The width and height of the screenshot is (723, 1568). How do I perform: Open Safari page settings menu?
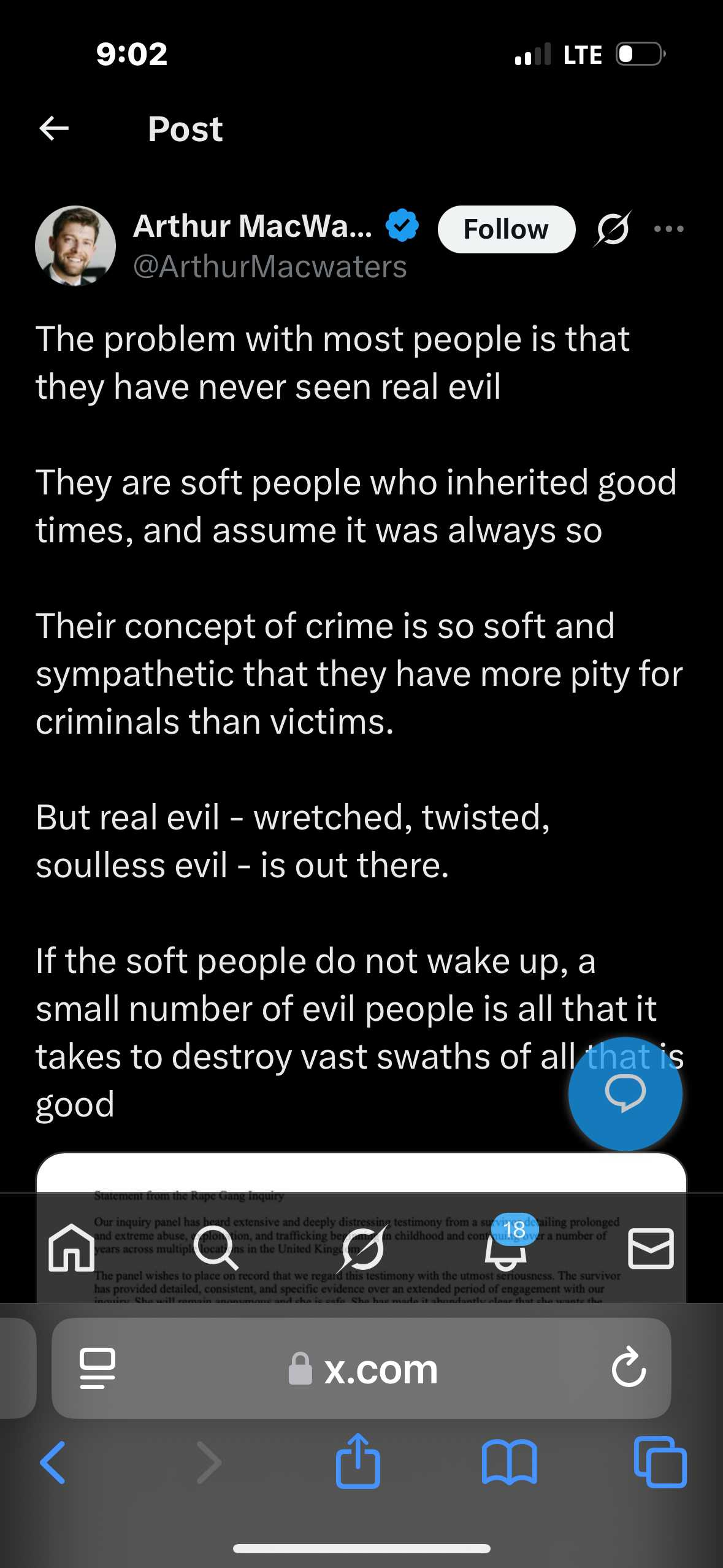click(x=98, y=1368)
